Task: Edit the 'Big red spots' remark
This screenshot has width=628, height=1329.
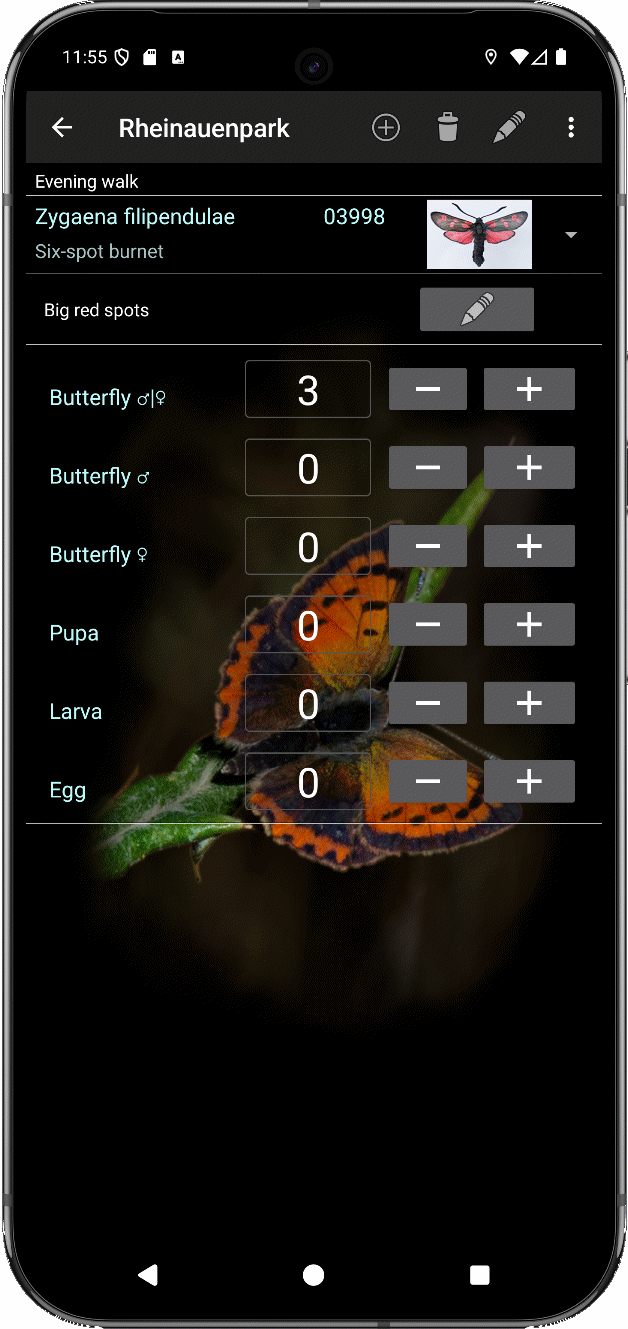Action: pyautogui.click(x=476, y=309)
